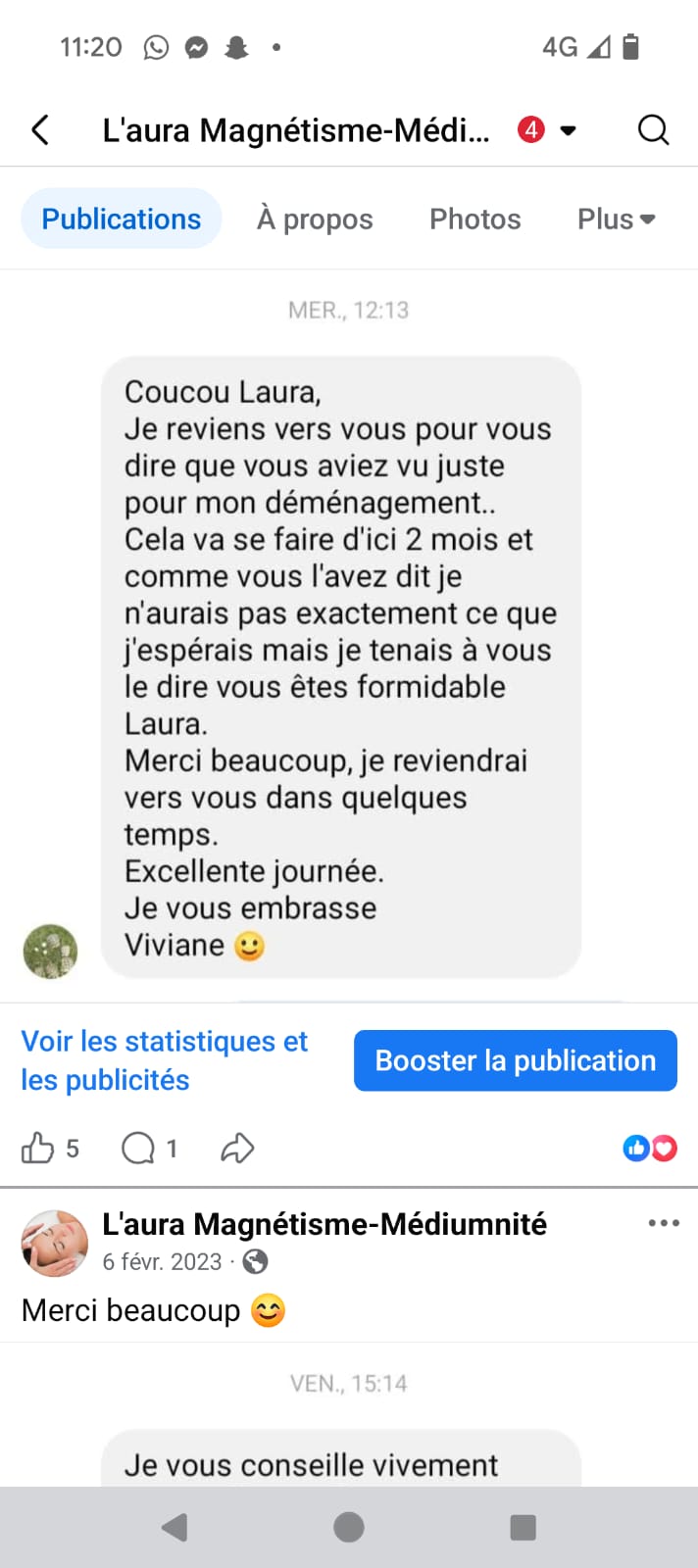Switch to the Publications tab
Viewport: 698px width, 1568px height.
122,219
